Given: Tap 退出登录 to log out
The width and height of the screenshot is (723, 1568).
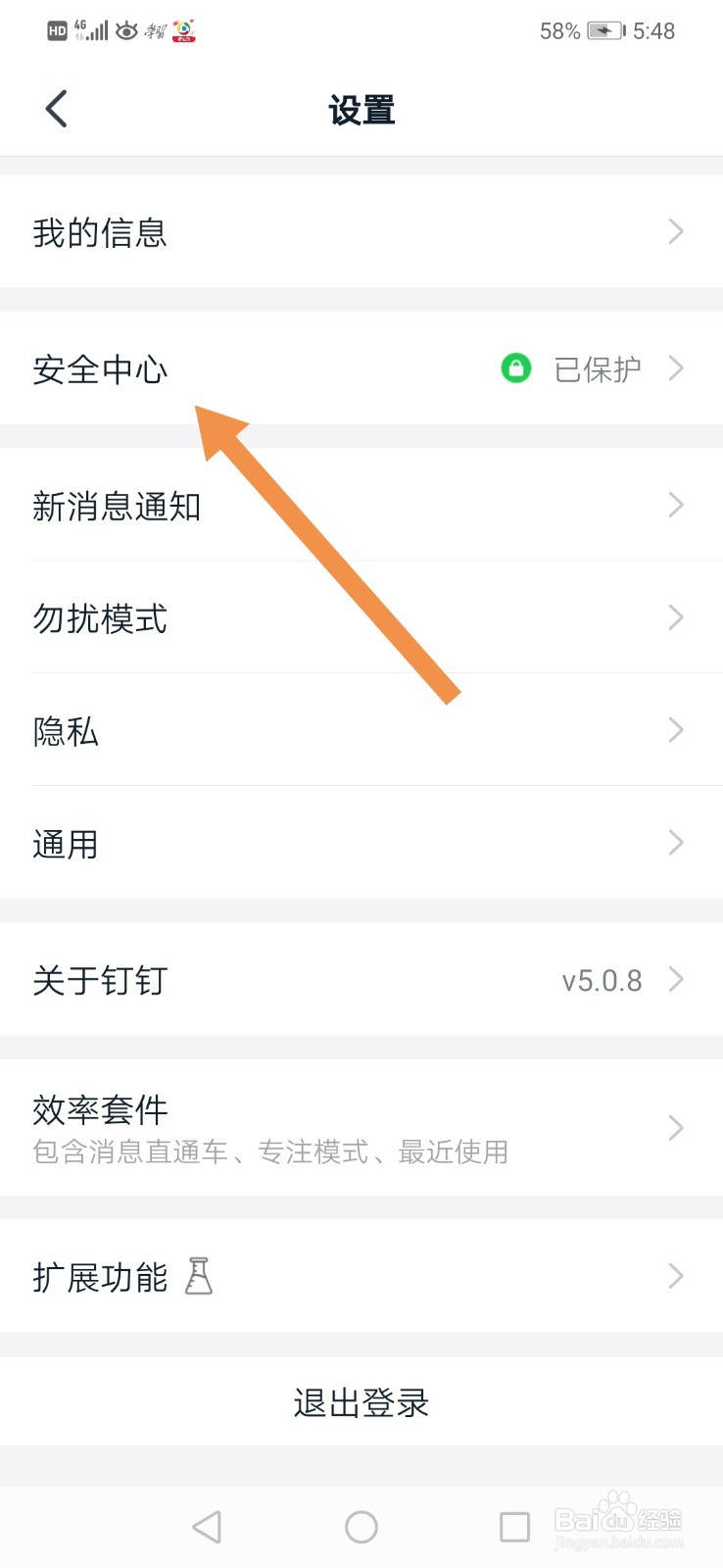Looking at the screenshot, I should tap(361, 1403).
